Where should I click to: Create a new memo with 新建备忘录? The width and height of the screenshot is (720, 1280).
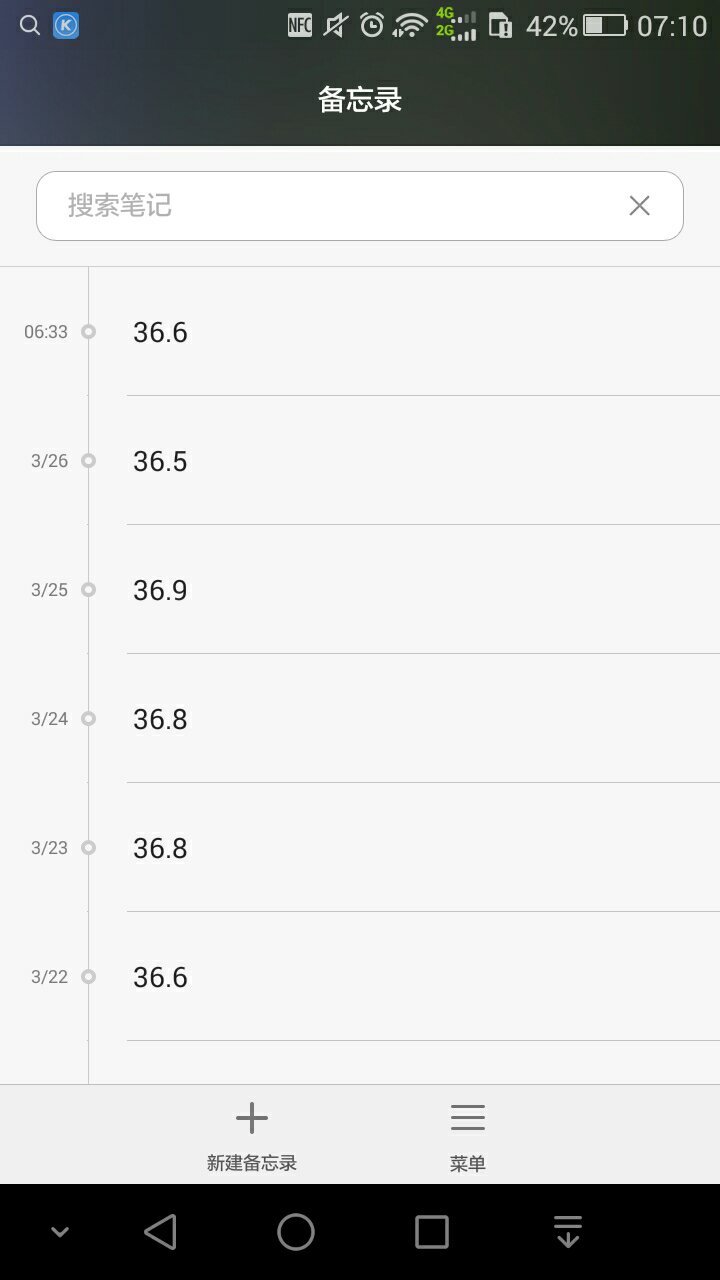[x=252, y=1135]
